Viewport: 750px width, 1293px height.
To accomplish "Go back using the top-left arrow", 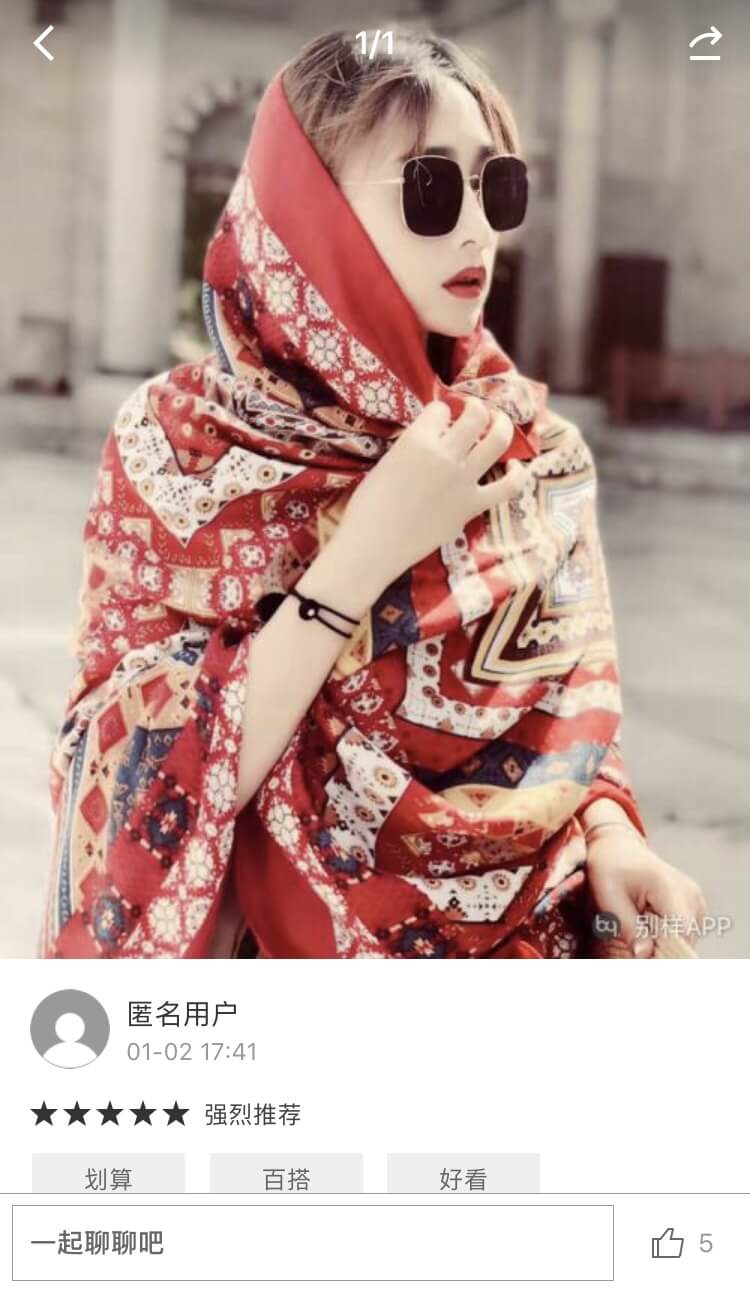I will point(44,43).
